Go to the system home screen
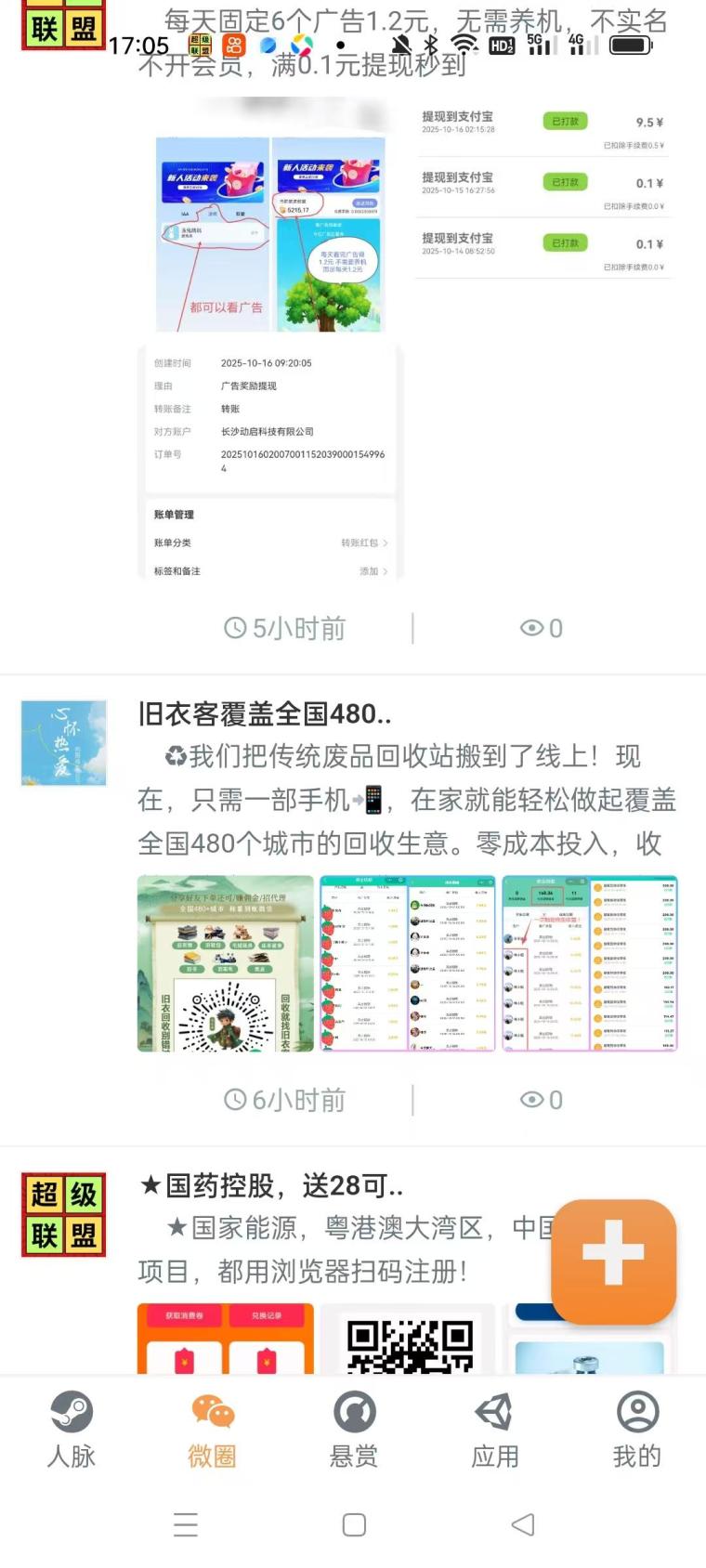706x1568 pixels. [354, 1524]
